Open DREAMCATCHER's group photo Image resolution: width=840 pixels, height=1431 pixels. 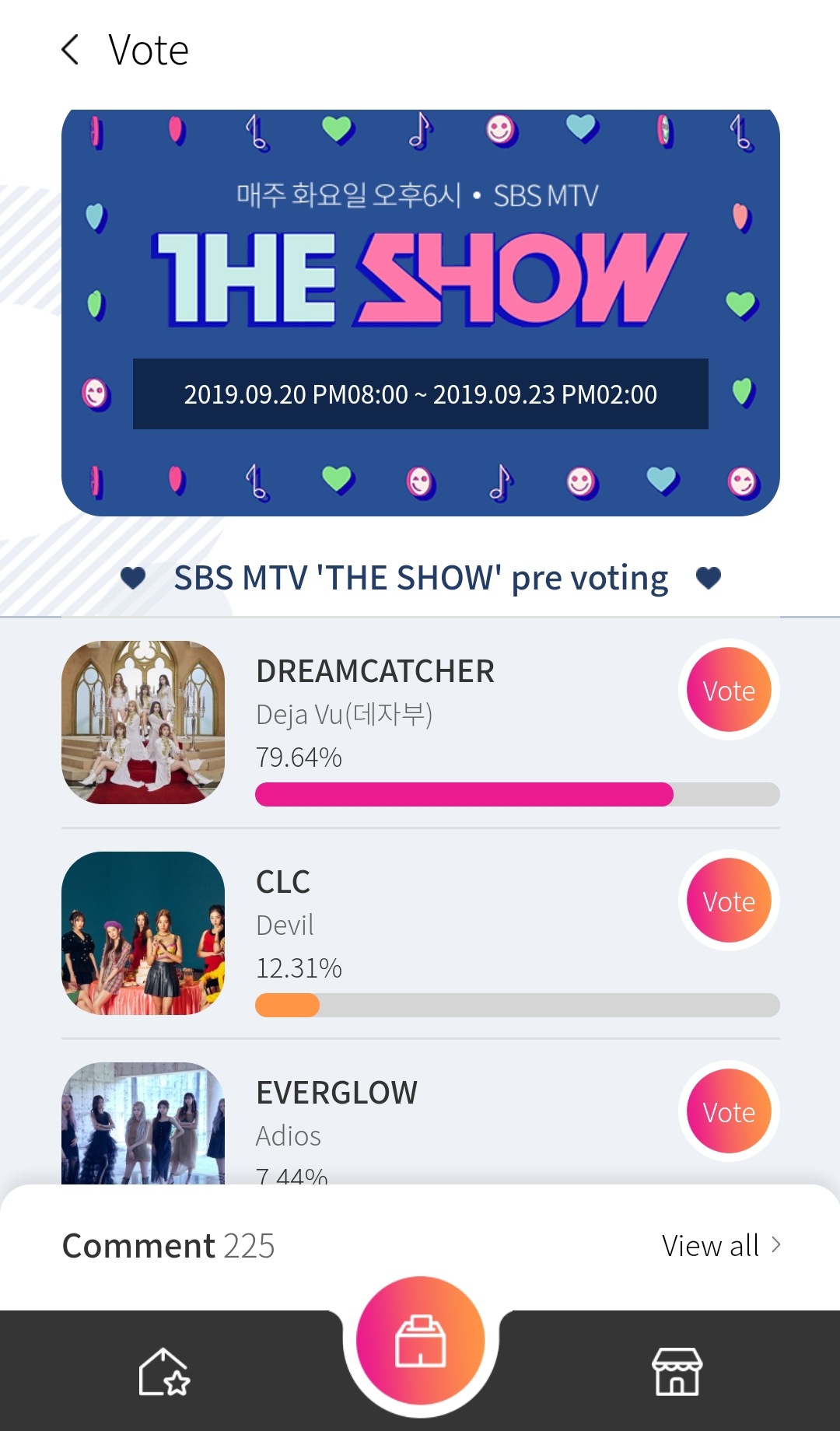[143, 722]
